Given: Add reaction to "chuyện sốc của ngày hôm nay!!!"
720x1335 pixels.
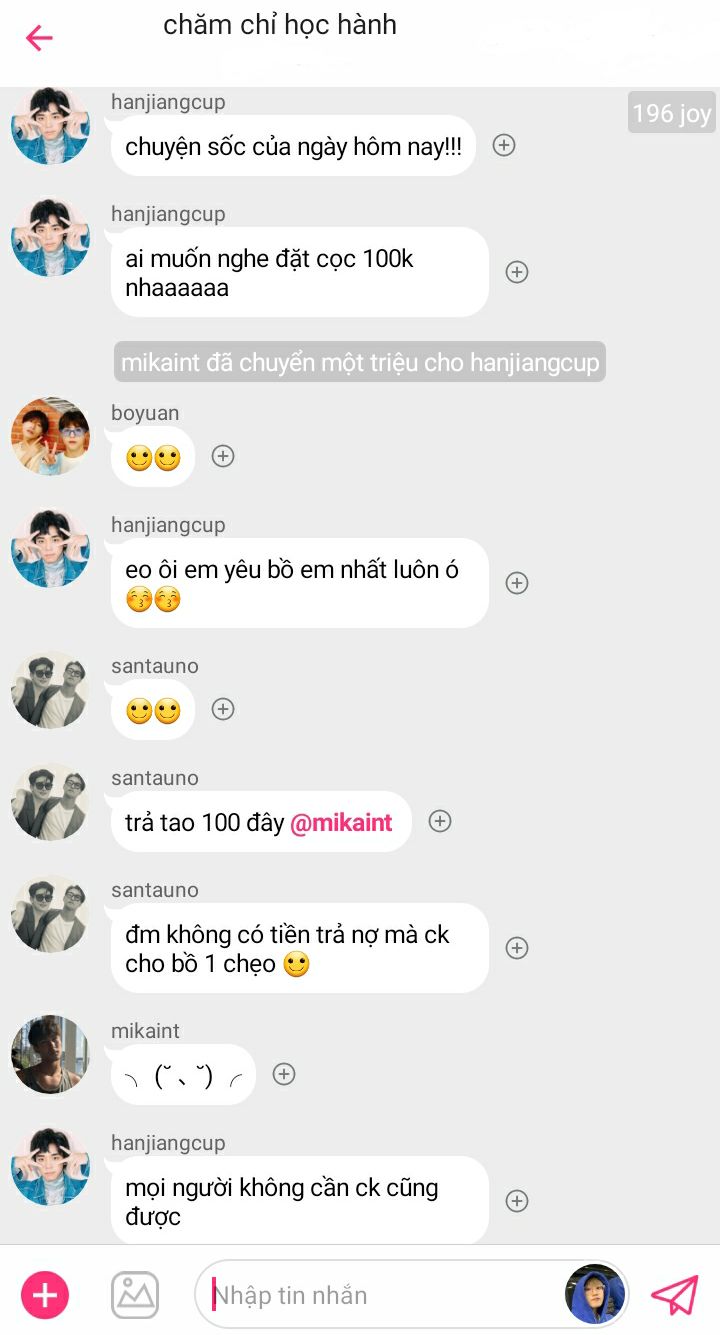Looking at the screenshot, I should pos(504,145).
